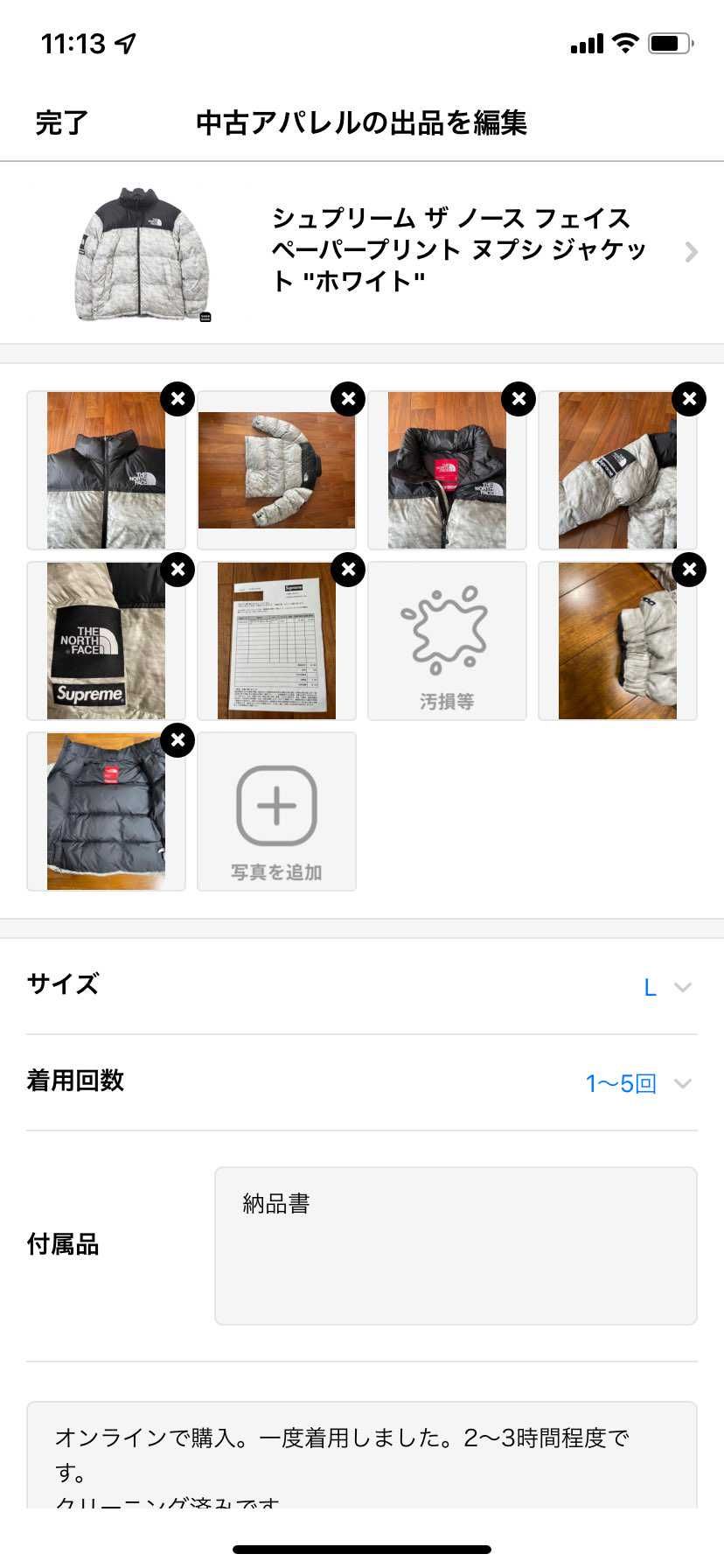The image size is (724, 1568).
Task: Open the サイズ size dropdown
Action: tap(679, 987)
